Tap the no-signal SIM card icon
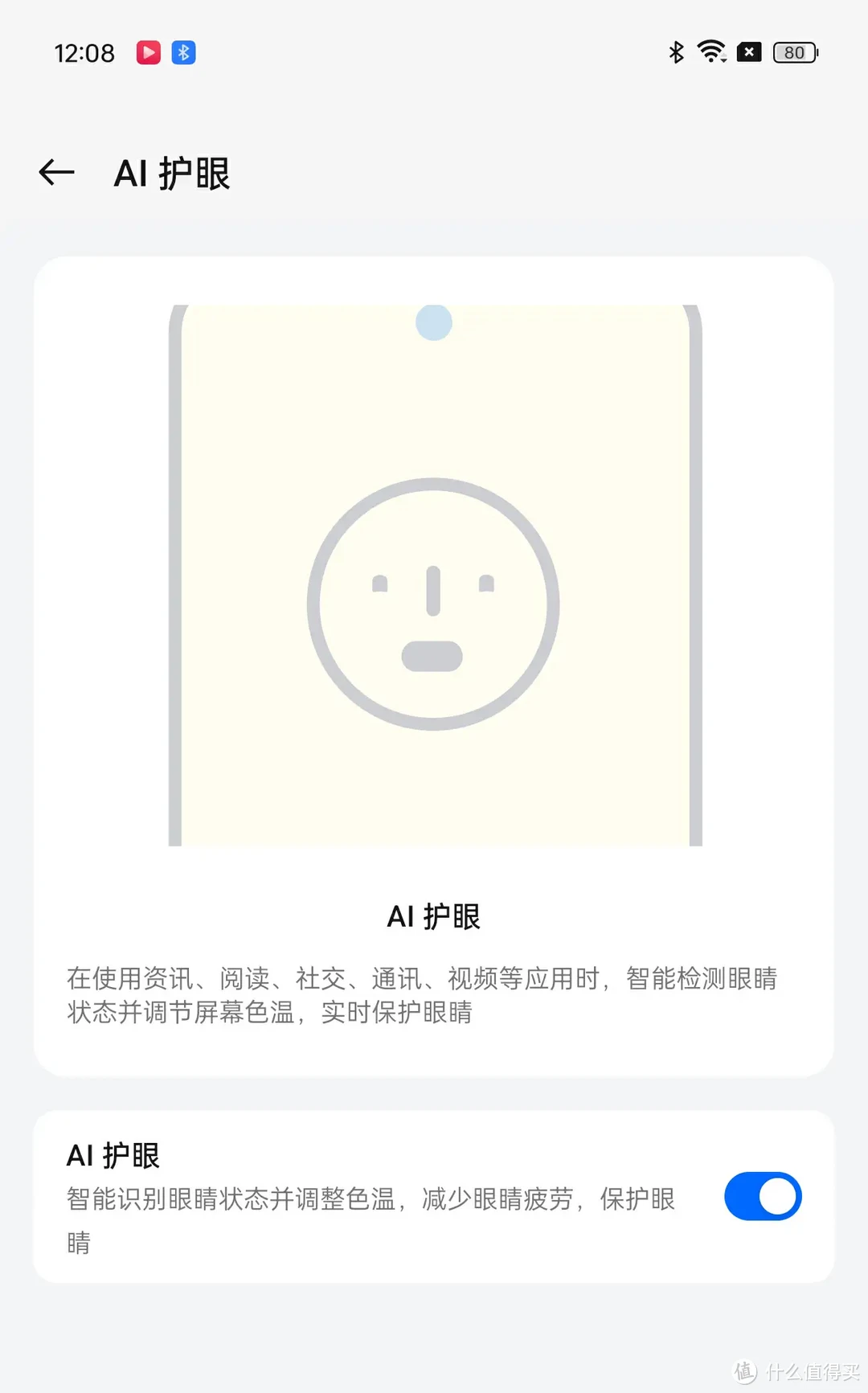Viewport: 868px width, 1393px height. coord(749,51)
